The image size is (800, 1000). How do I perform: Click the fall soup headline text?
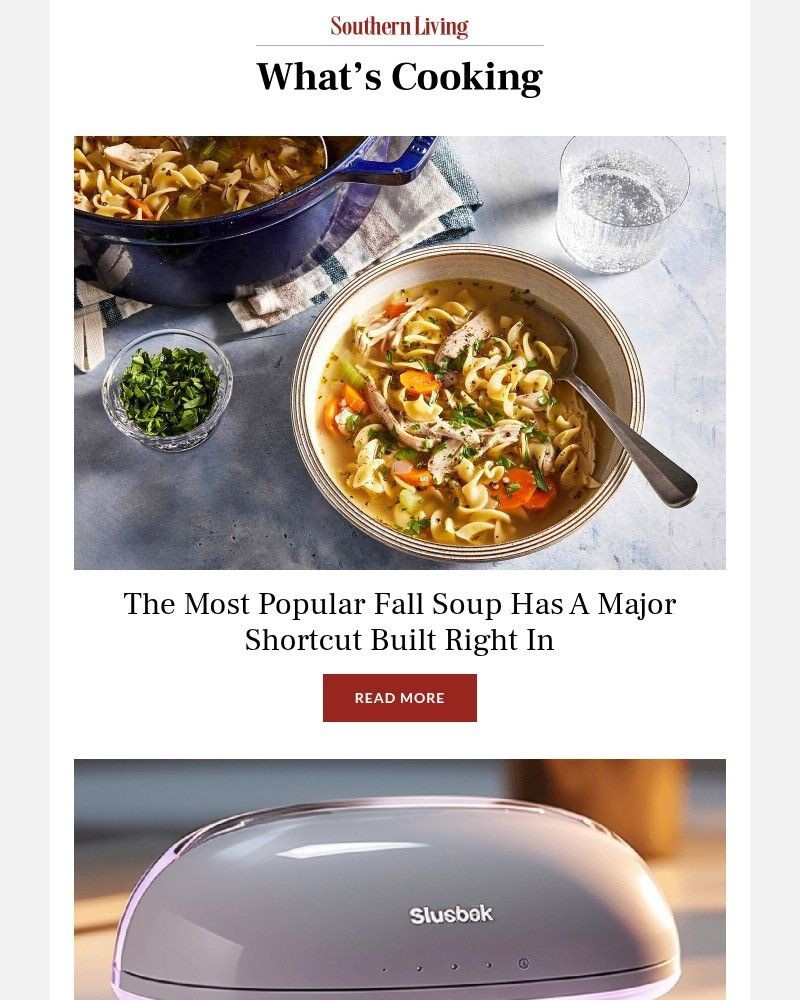tap(399, 621)
